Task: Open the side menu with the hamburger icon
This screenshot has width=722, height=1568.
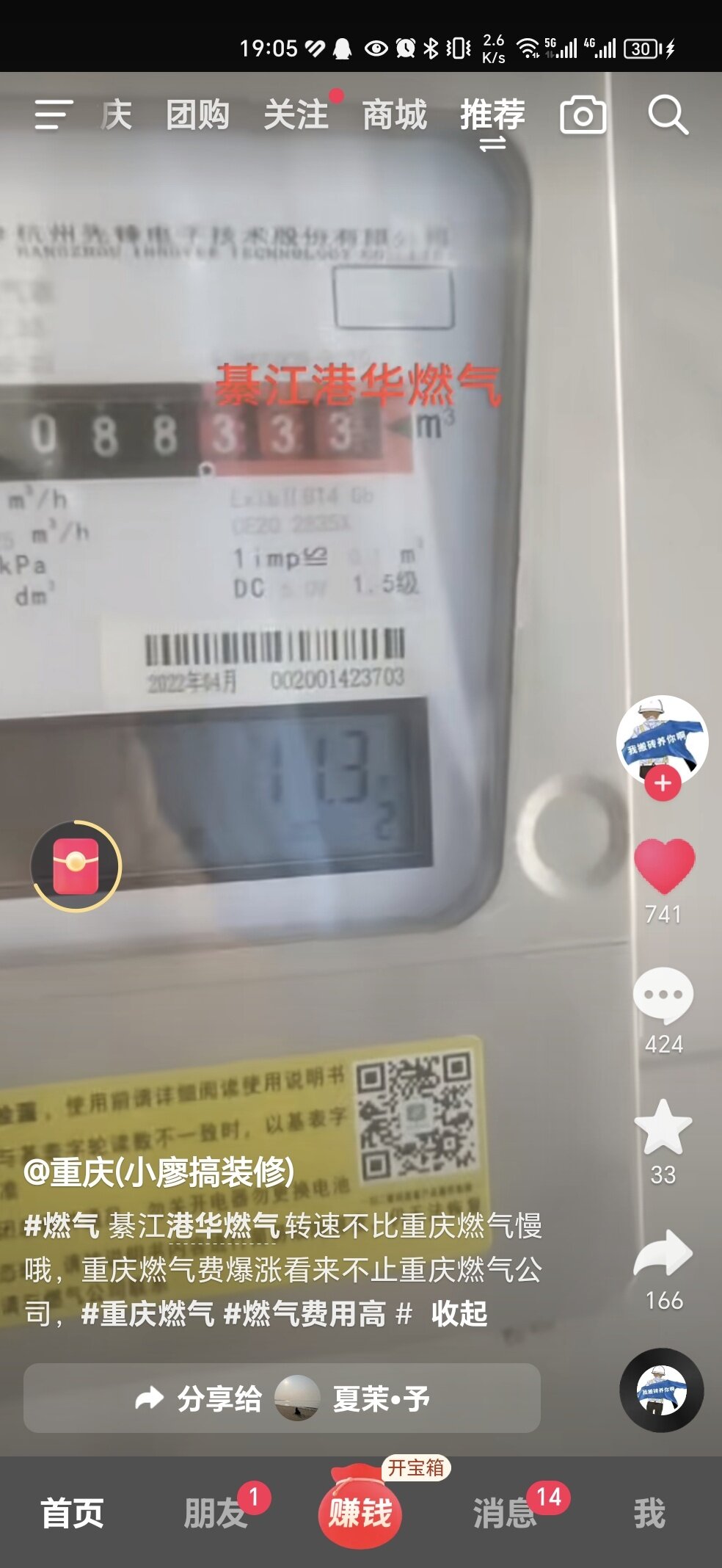Action: (x=53, y=115)
